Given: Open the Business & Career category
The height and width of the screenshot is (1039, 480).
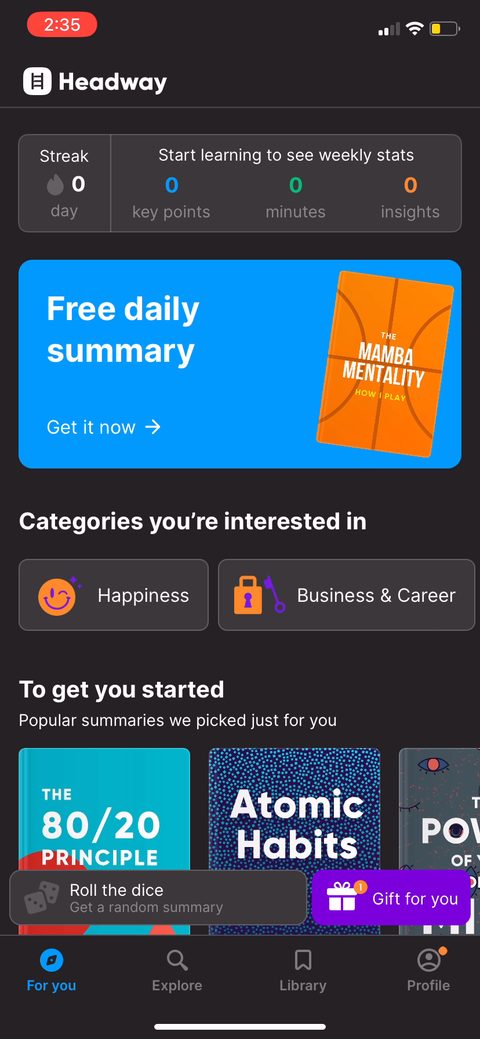Looking at the screenshot, I should [x=347, y=595].
